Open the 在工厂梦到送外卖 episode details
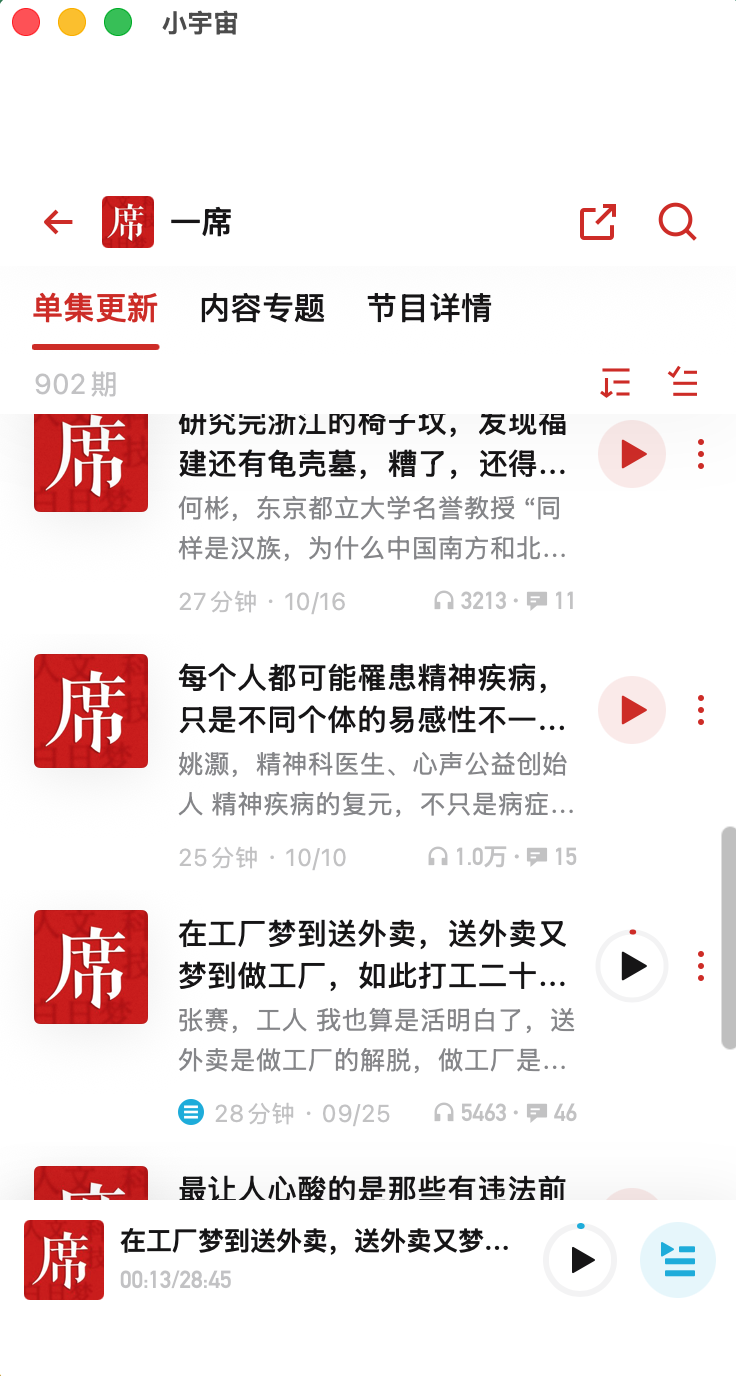 point(370,954)
